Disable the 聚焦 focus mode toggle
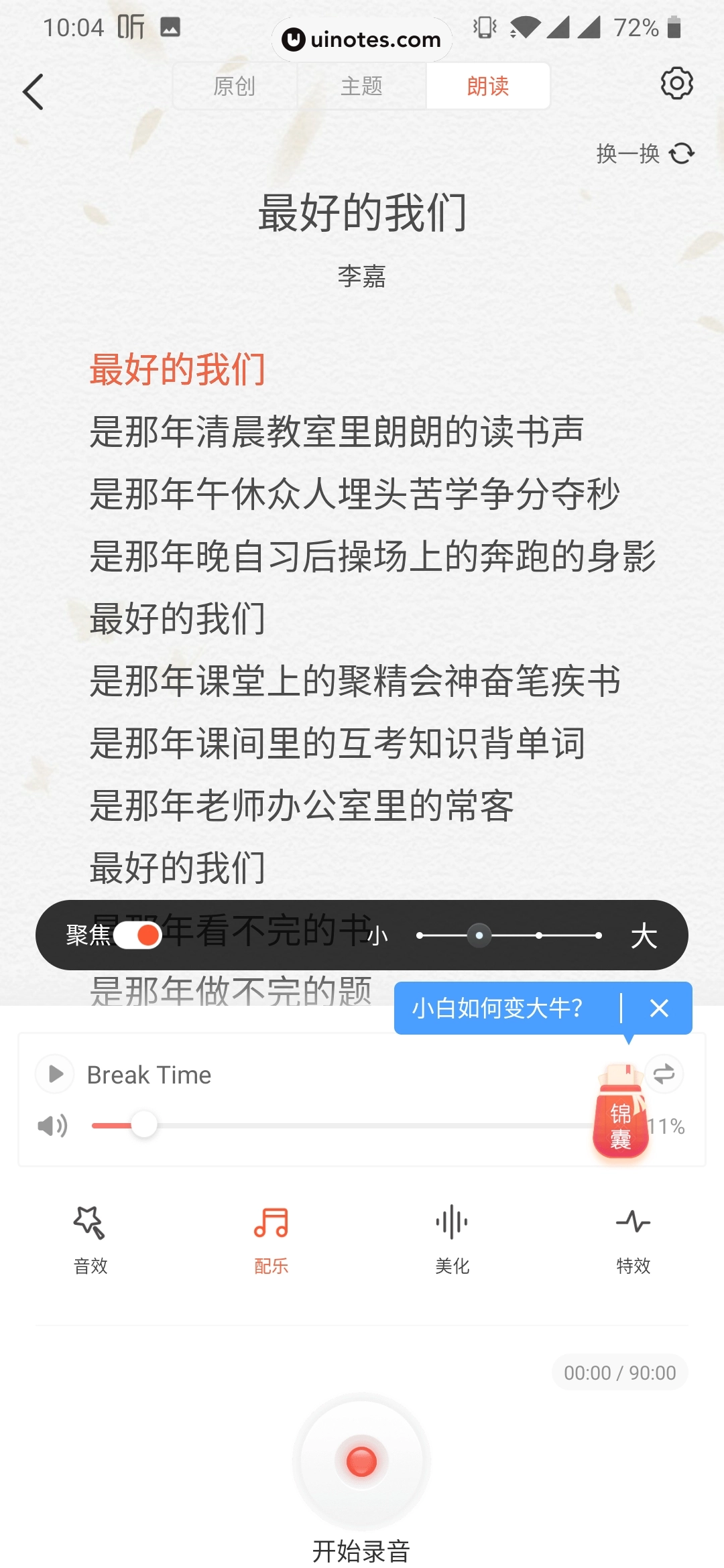This screenshot has width=724, height=1568. 137,934
